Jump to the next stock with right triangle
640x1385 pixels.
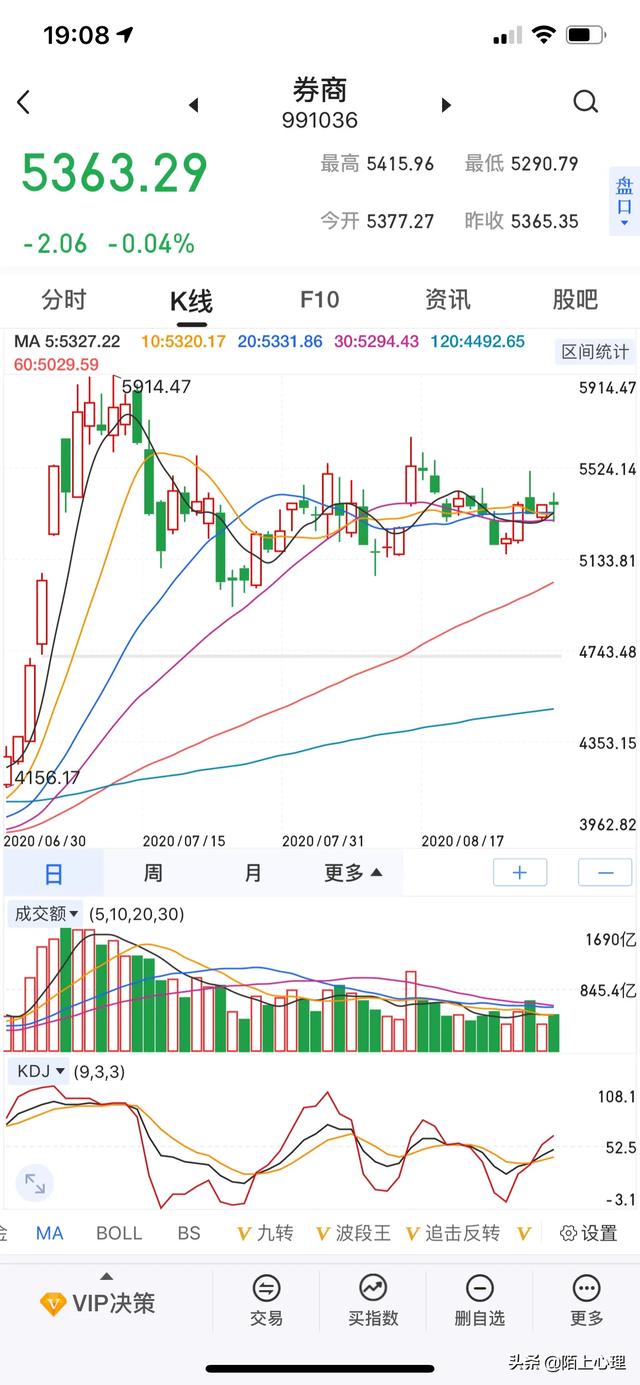click(446, 105)
